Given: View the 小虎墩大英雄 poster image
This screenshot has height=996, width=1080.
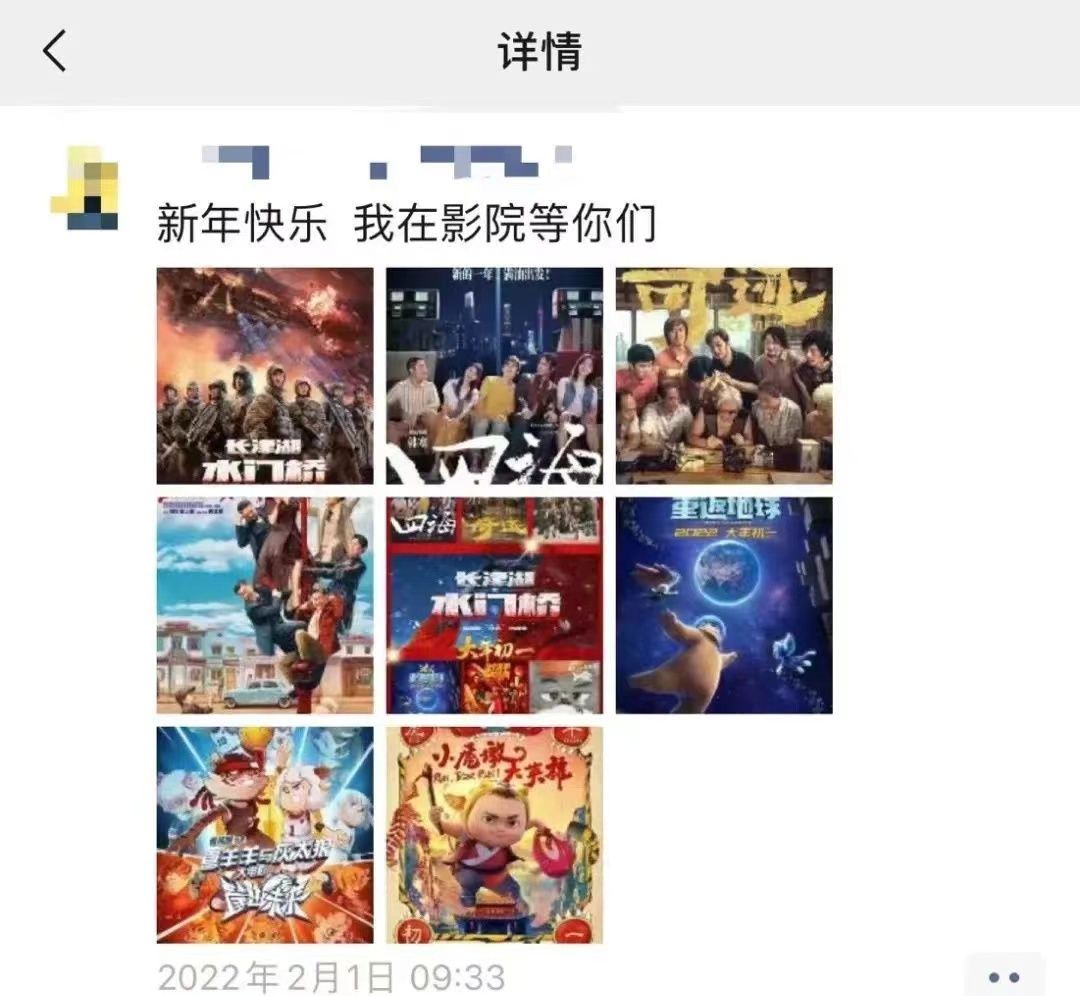Looking at the screenshot, I should [494, 834].
